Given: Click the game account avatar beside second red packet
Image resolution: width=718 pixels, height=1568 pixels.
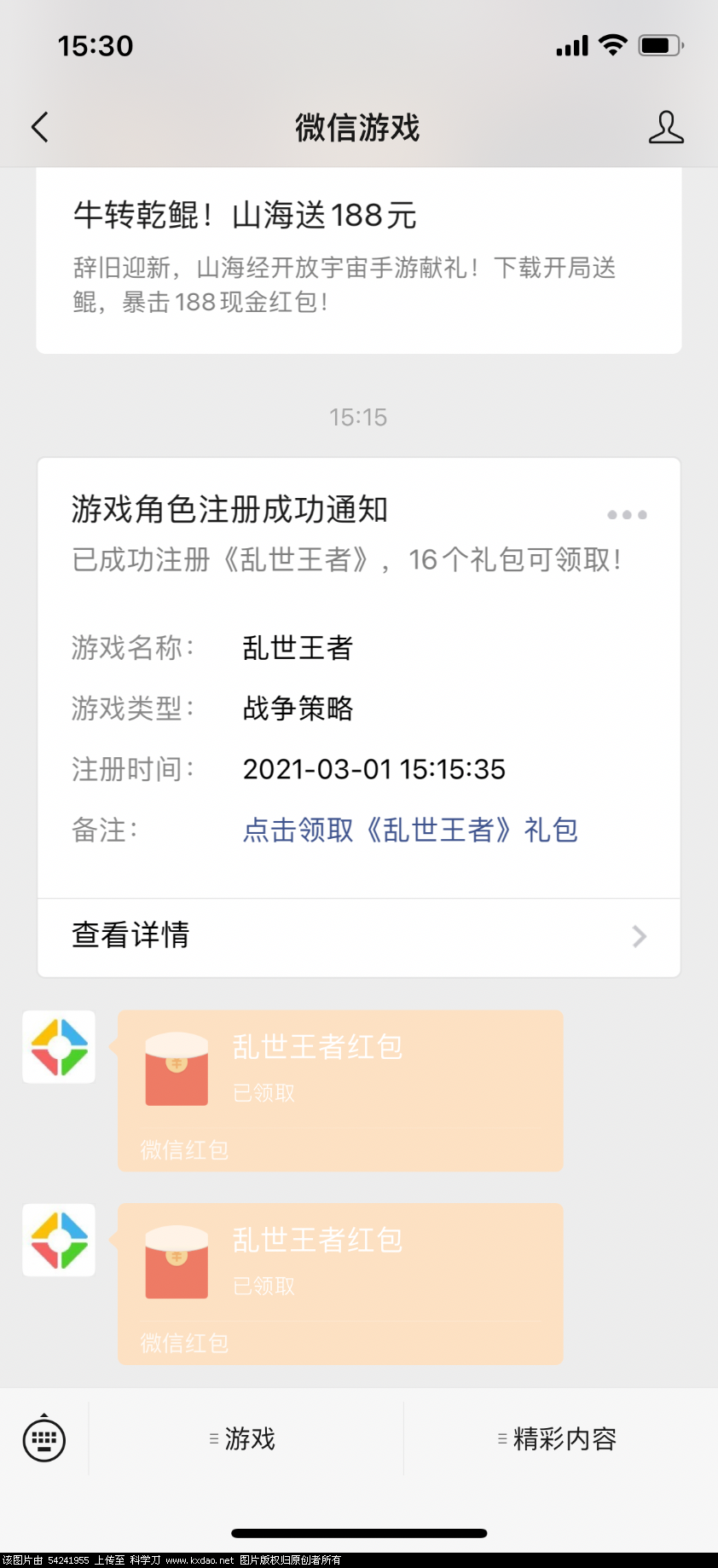Looking at the screenshot, I should 58,1241.
